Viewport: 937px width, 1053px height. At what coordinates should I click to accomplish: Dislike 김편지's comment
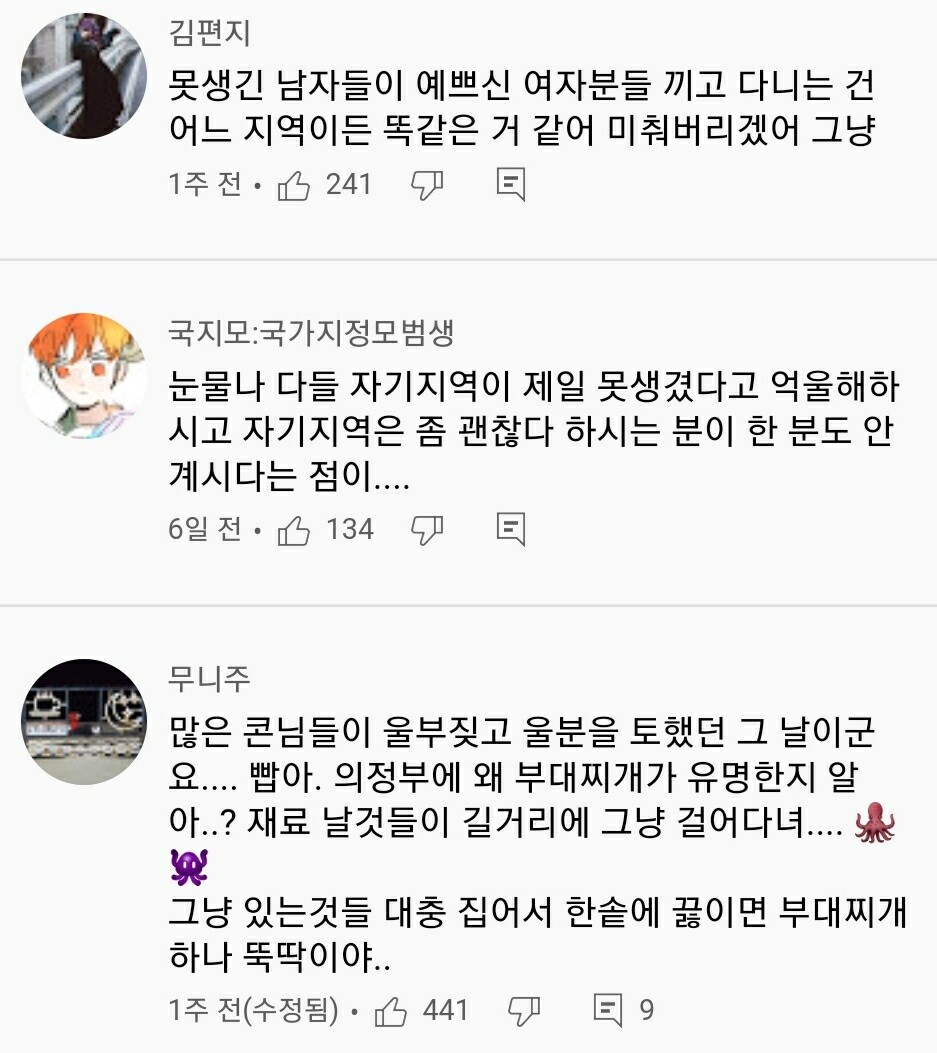click(x=427, y=185)
